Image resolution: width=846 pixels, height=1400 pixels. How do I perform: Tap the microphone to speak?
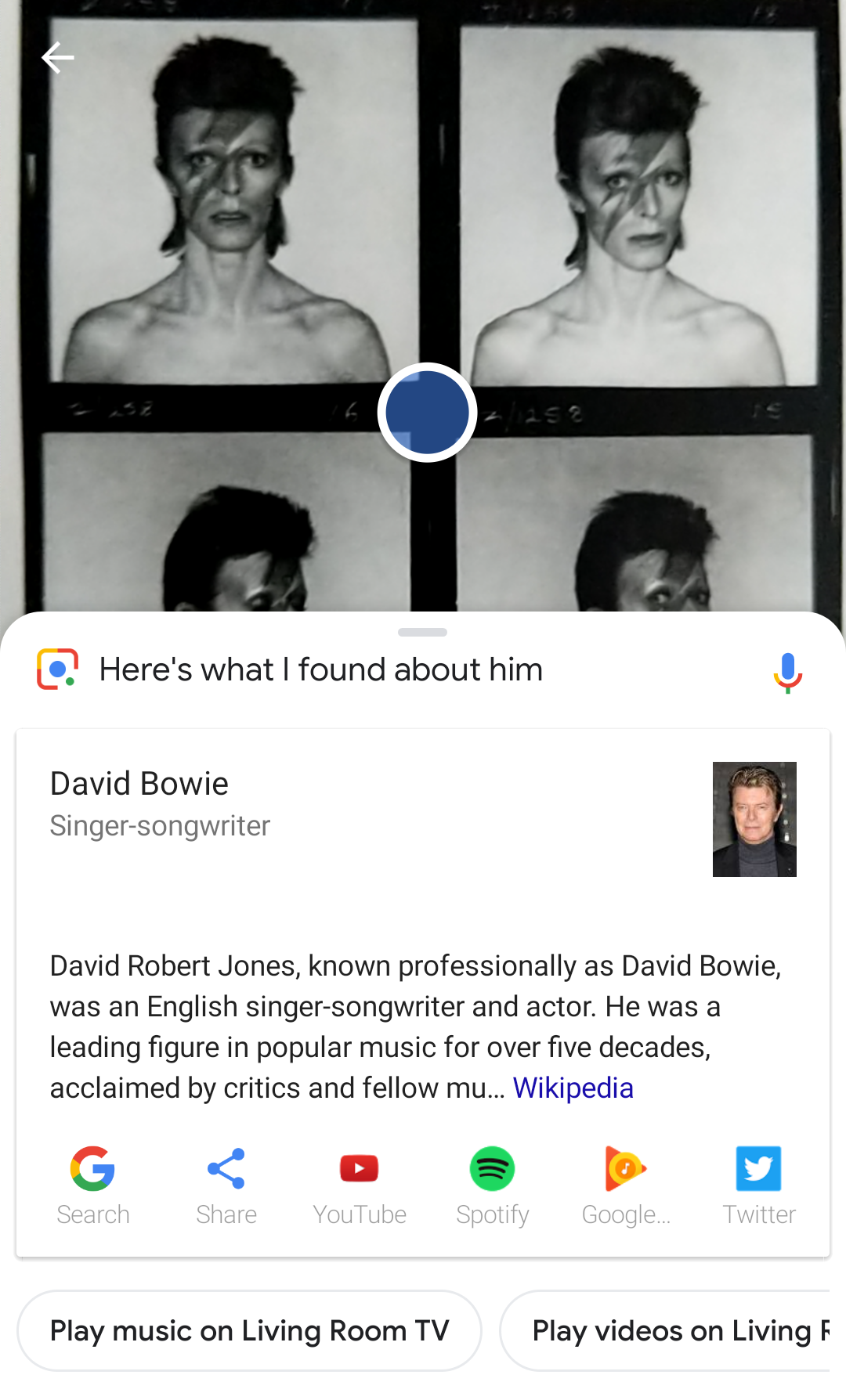click(787, 672)
